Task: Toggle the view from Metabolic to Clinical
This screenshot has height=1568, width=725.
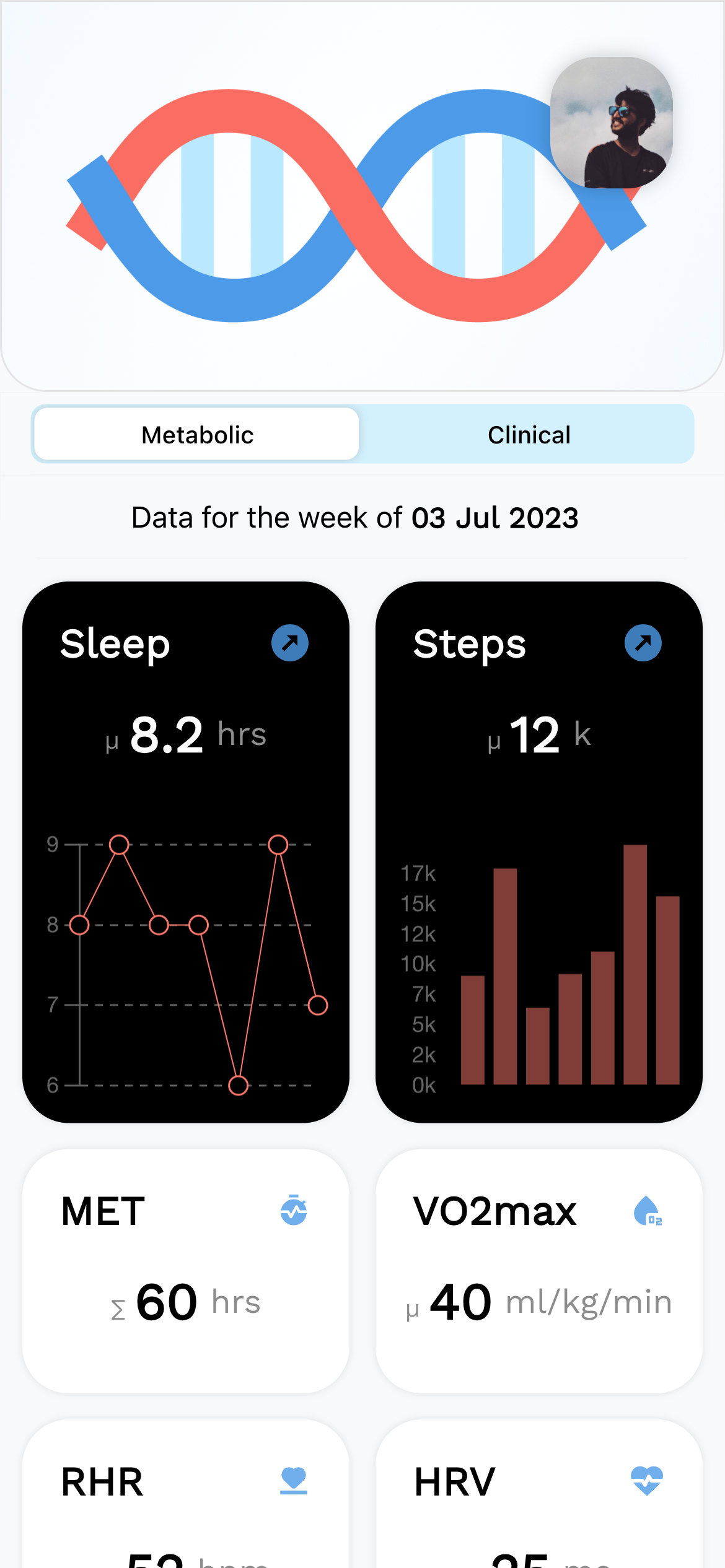Action: (x=529, y=434)
